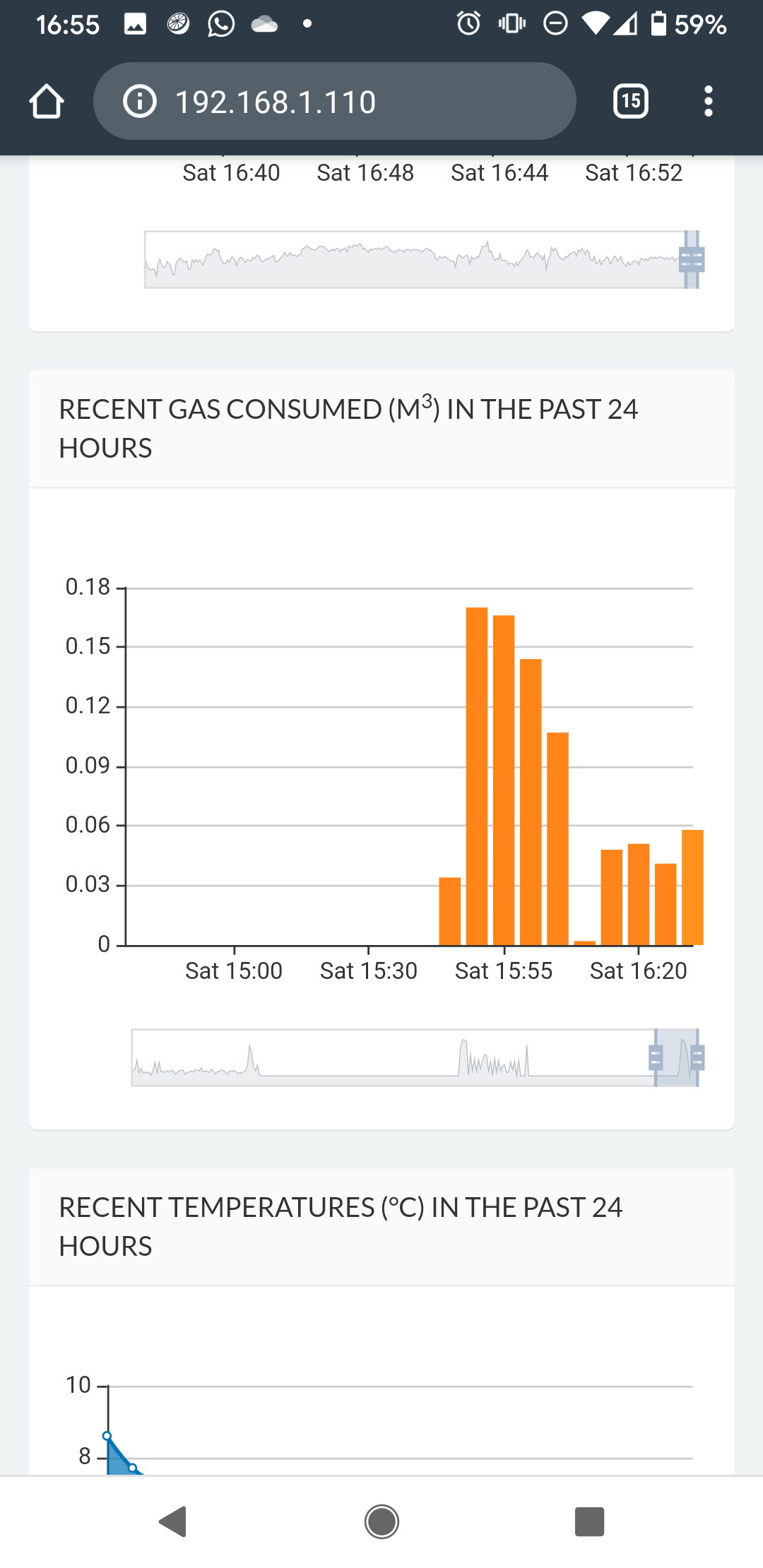
Task: Tap the alarm clock icon in status bar
Action: [x=468, y=23]
